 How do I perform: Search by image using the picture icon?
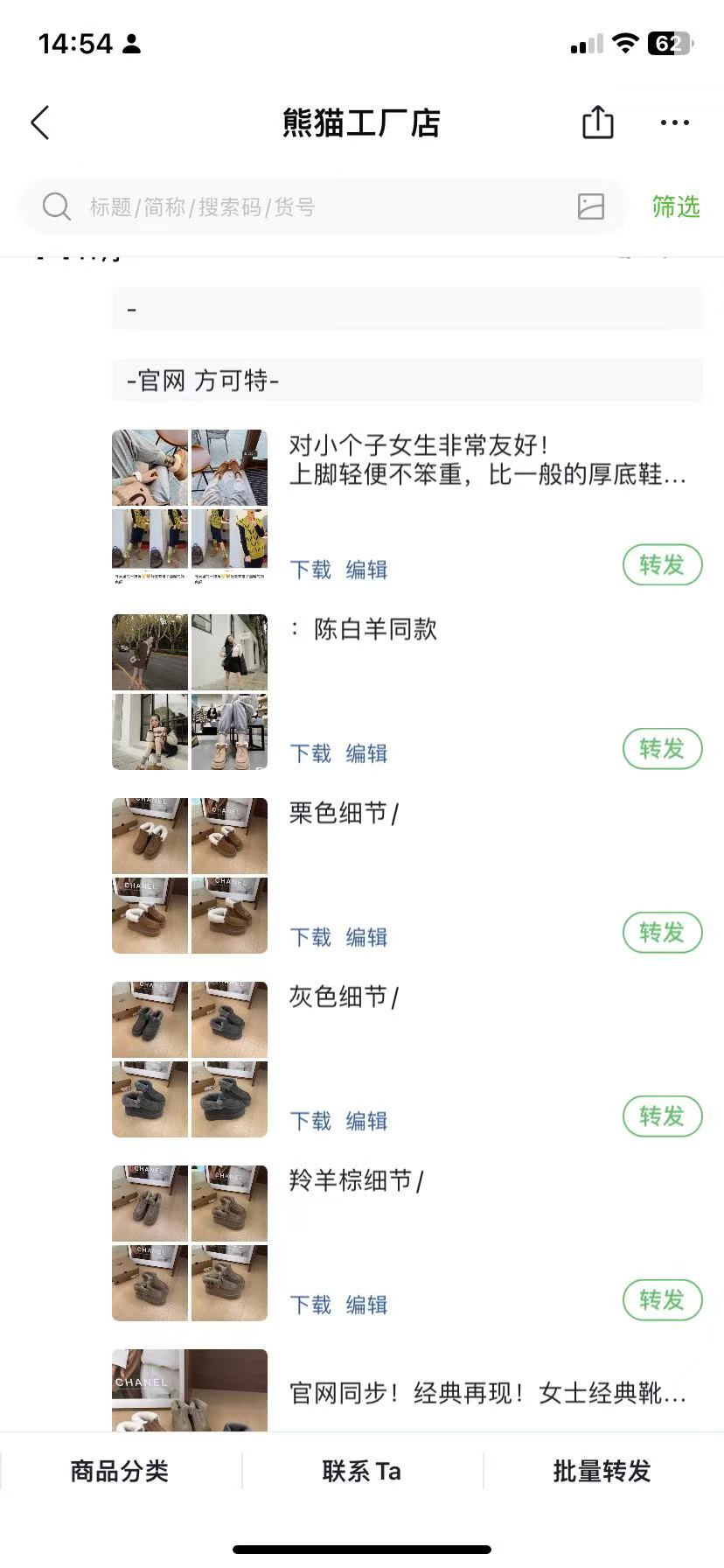click(x=591, y=206)
